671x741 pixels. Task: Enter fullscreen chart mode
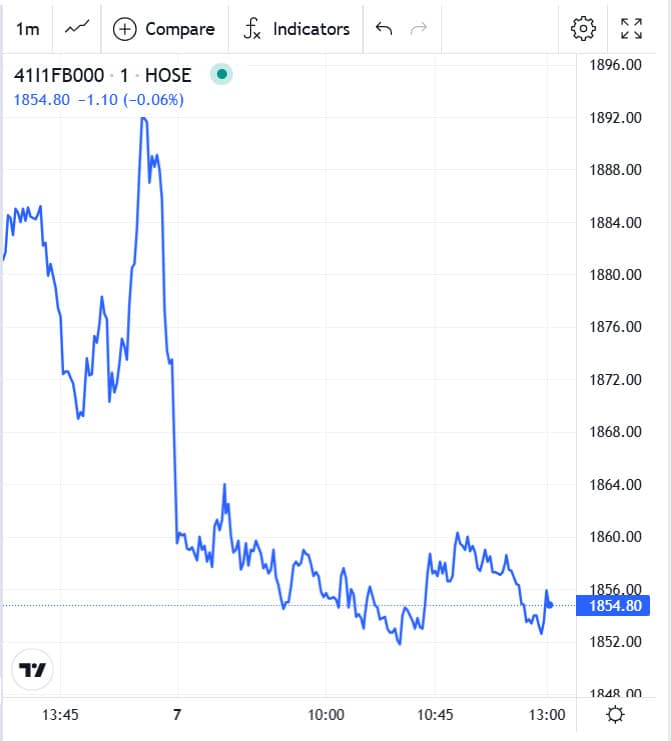[631, 29]
